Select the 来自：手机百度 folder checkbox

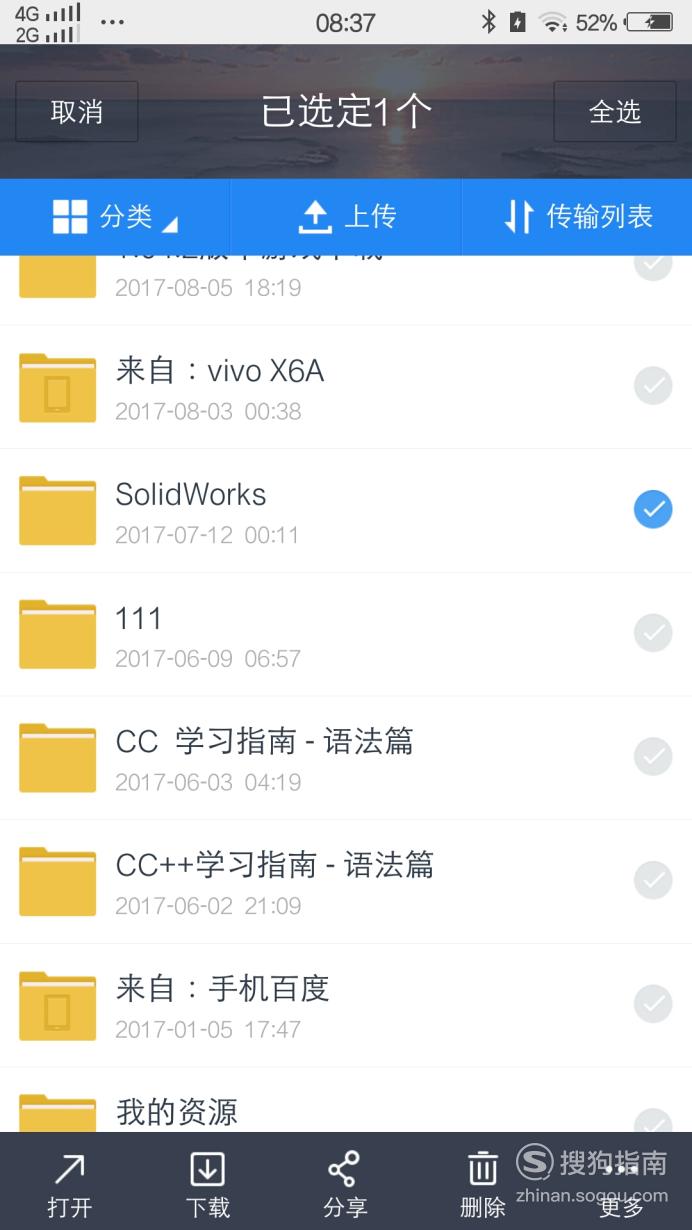[653, 1004]
